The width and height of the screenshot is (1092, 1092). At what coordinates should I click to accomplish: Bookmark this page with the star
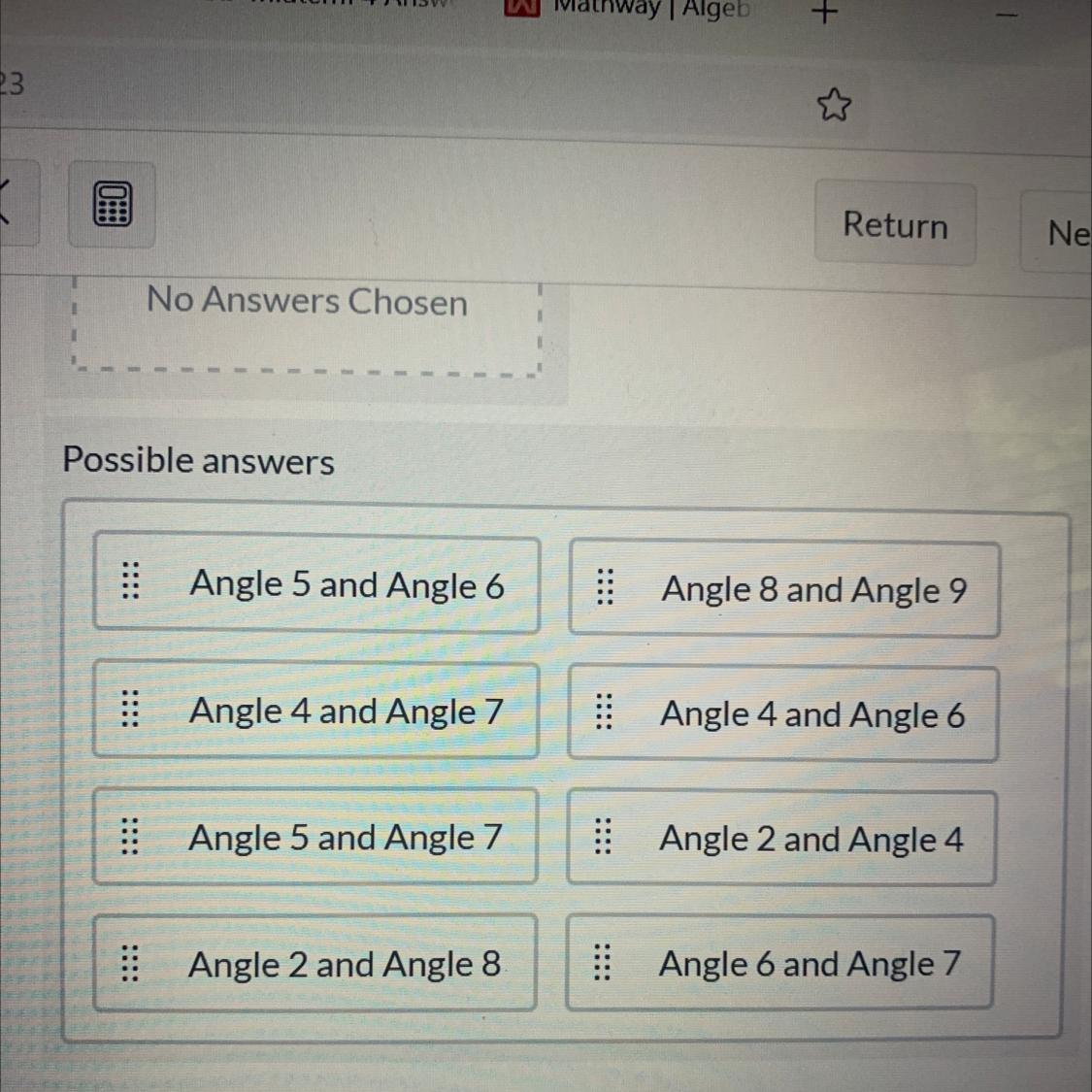(834, 105)
